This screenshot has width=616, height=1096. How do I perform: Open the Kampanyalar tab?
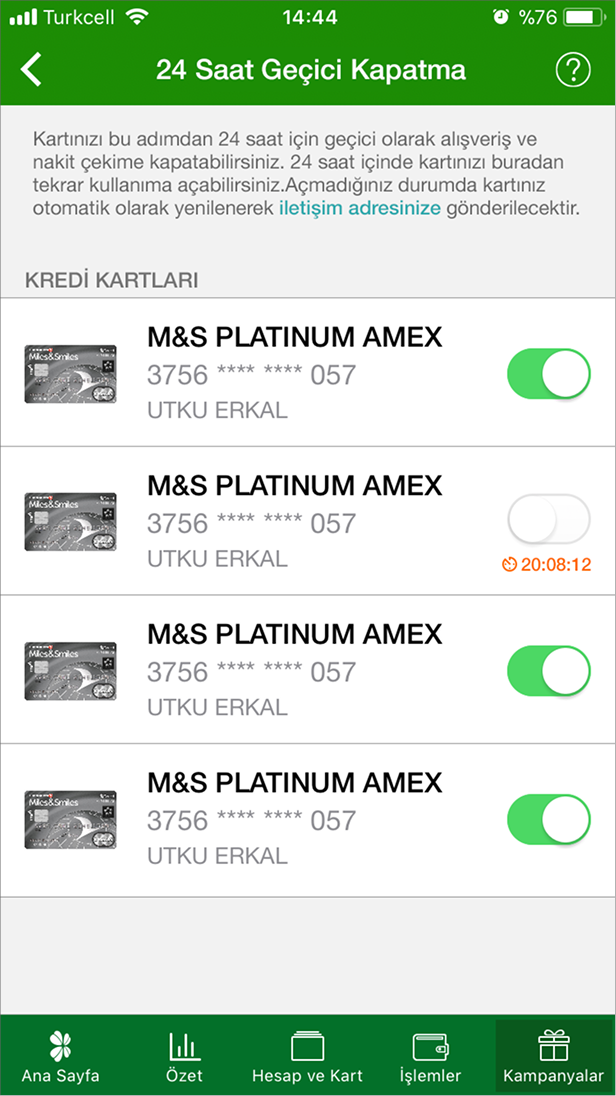point(553,1056)
